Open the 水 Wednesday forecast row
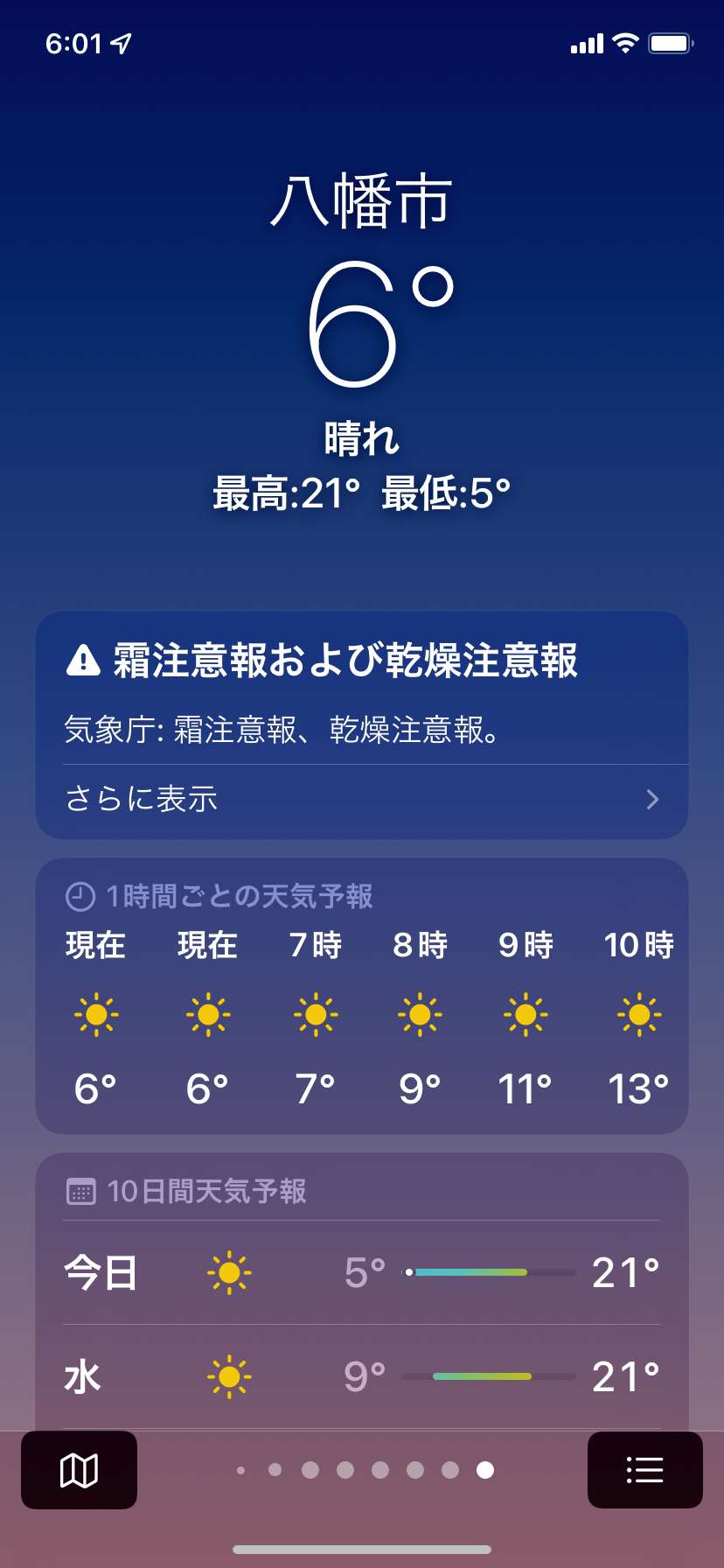Image resolution: width=724 pixels, height=1568 pixels. [362, 1376]
